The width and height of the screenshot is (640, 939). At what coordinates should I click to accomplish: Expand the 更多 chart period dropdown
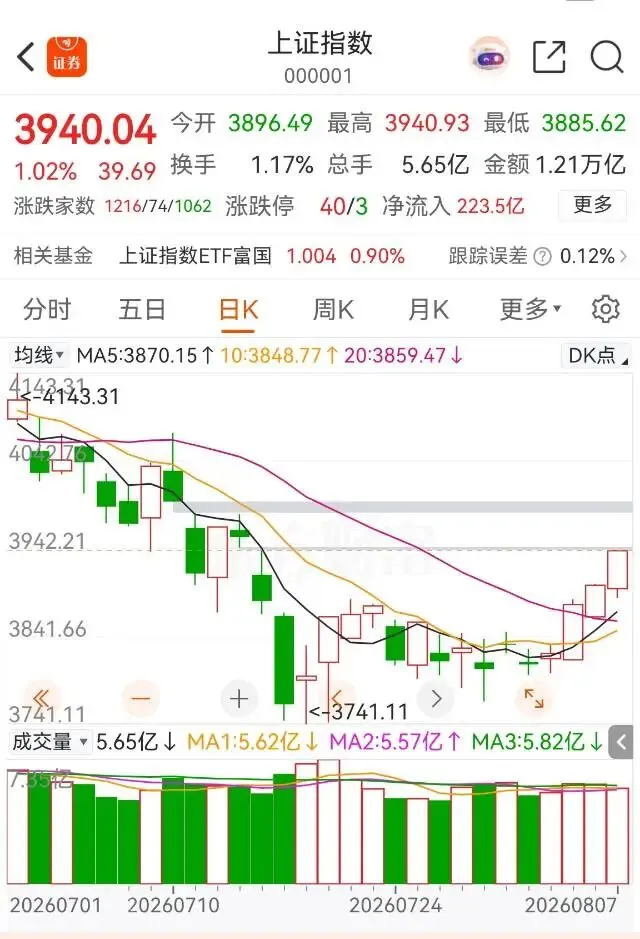(x=530, y=310)
